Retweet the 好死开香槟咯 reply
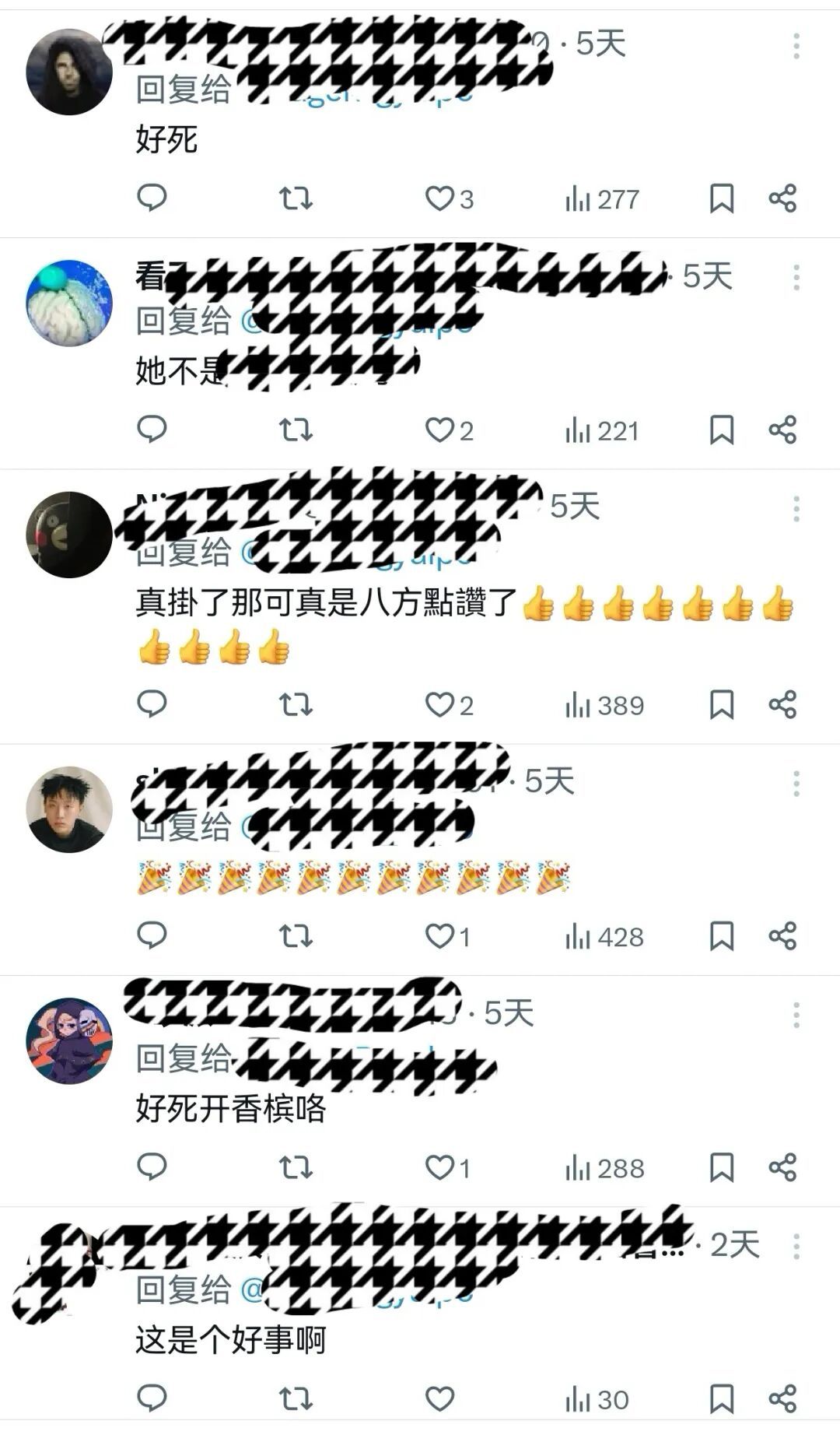This screenshot has height=1442, width=840. point(296,1167)
